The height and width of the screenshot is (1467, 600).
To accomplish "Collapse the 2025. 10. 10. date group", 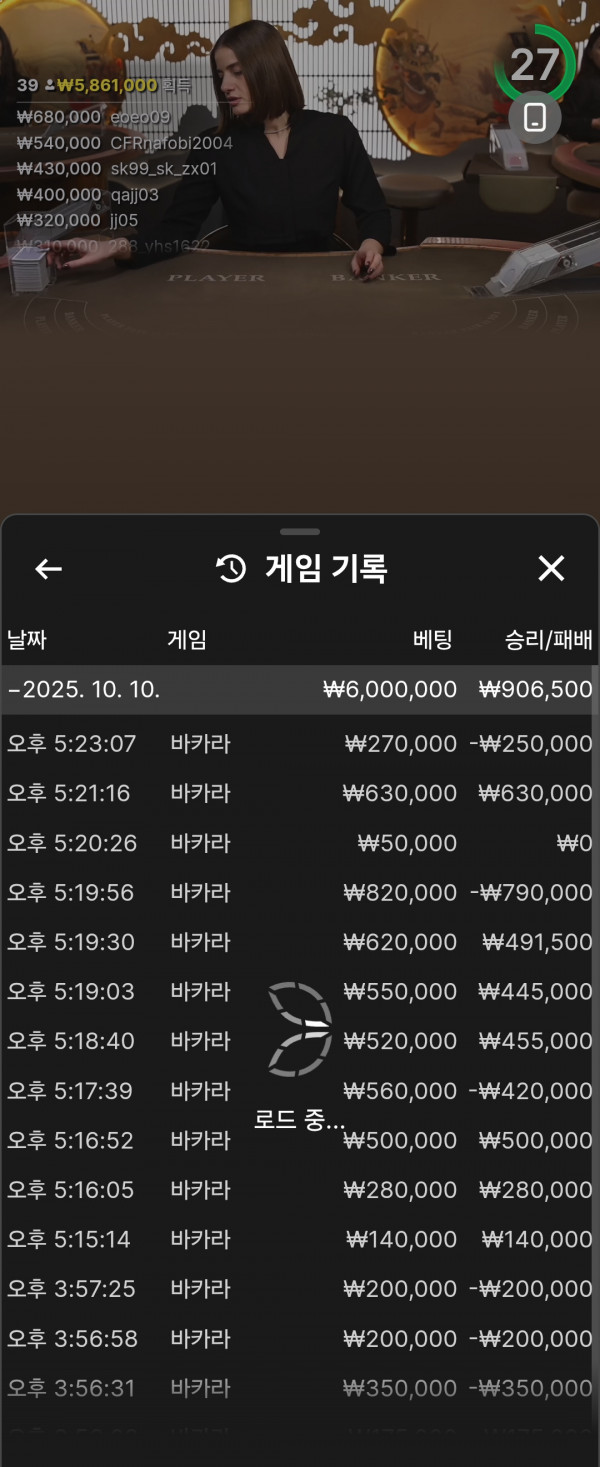I will point(84,689).
